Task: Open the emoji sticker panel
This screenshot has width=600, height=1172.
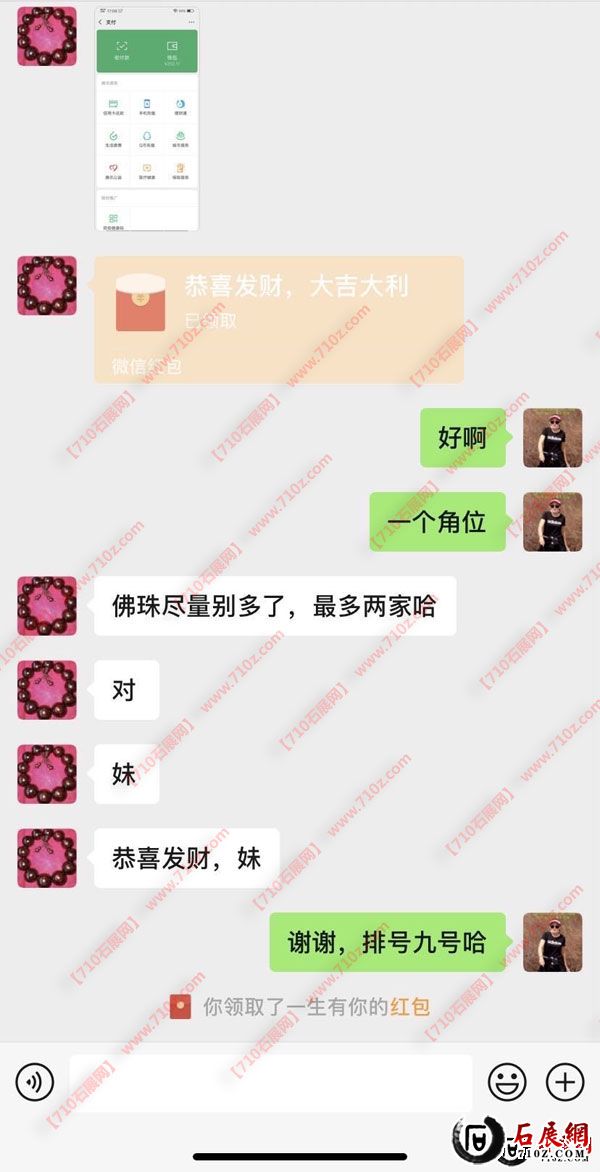Action: tap(507, 1082)
